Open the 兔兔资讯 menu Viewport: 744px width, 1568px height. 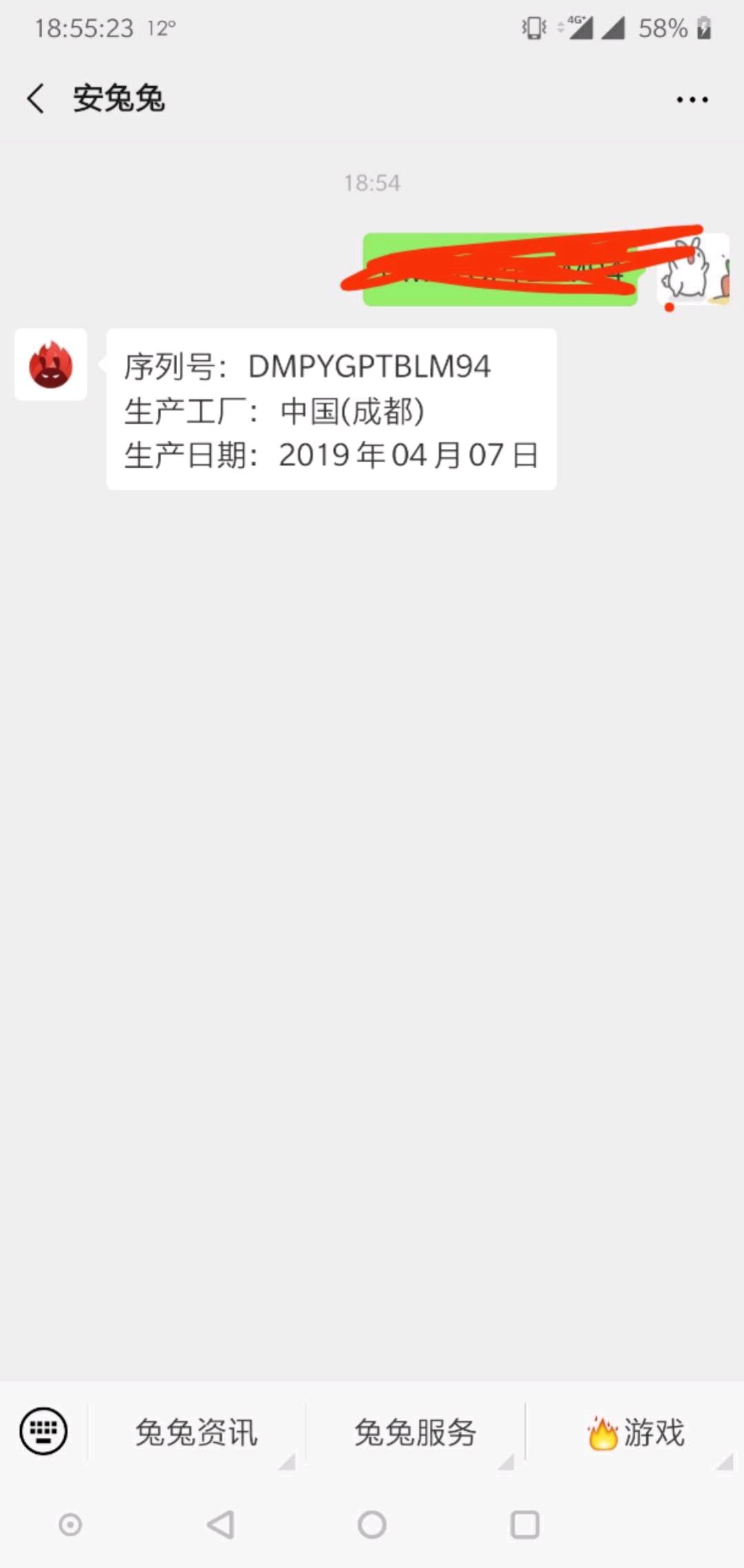(196, 1432)
